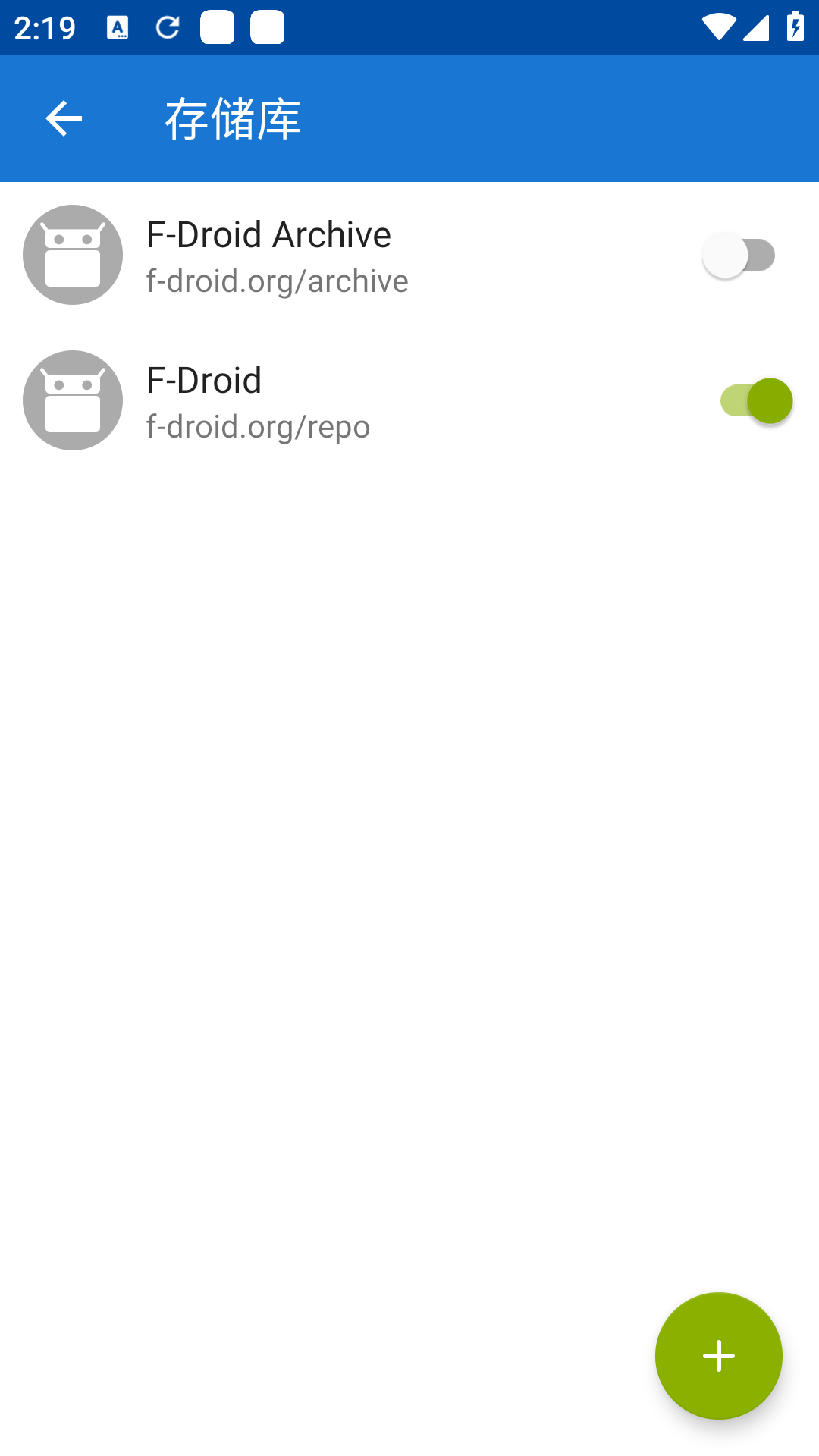Tap the F-Droid repository name label

point(203,380)
